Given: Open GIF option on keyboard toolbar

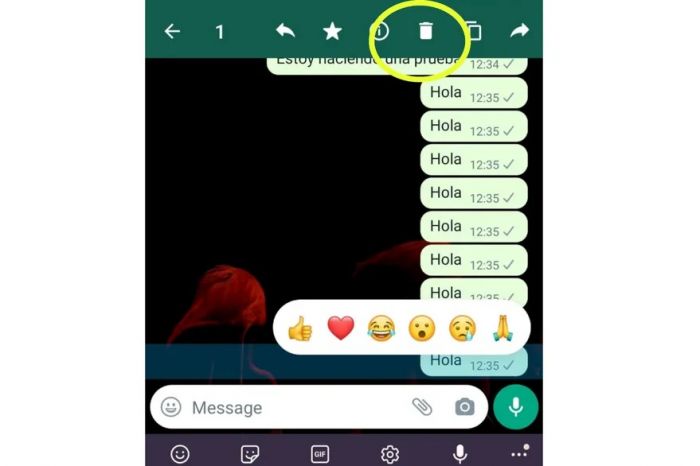Looking at the screenshot, I should coord(320,454).
